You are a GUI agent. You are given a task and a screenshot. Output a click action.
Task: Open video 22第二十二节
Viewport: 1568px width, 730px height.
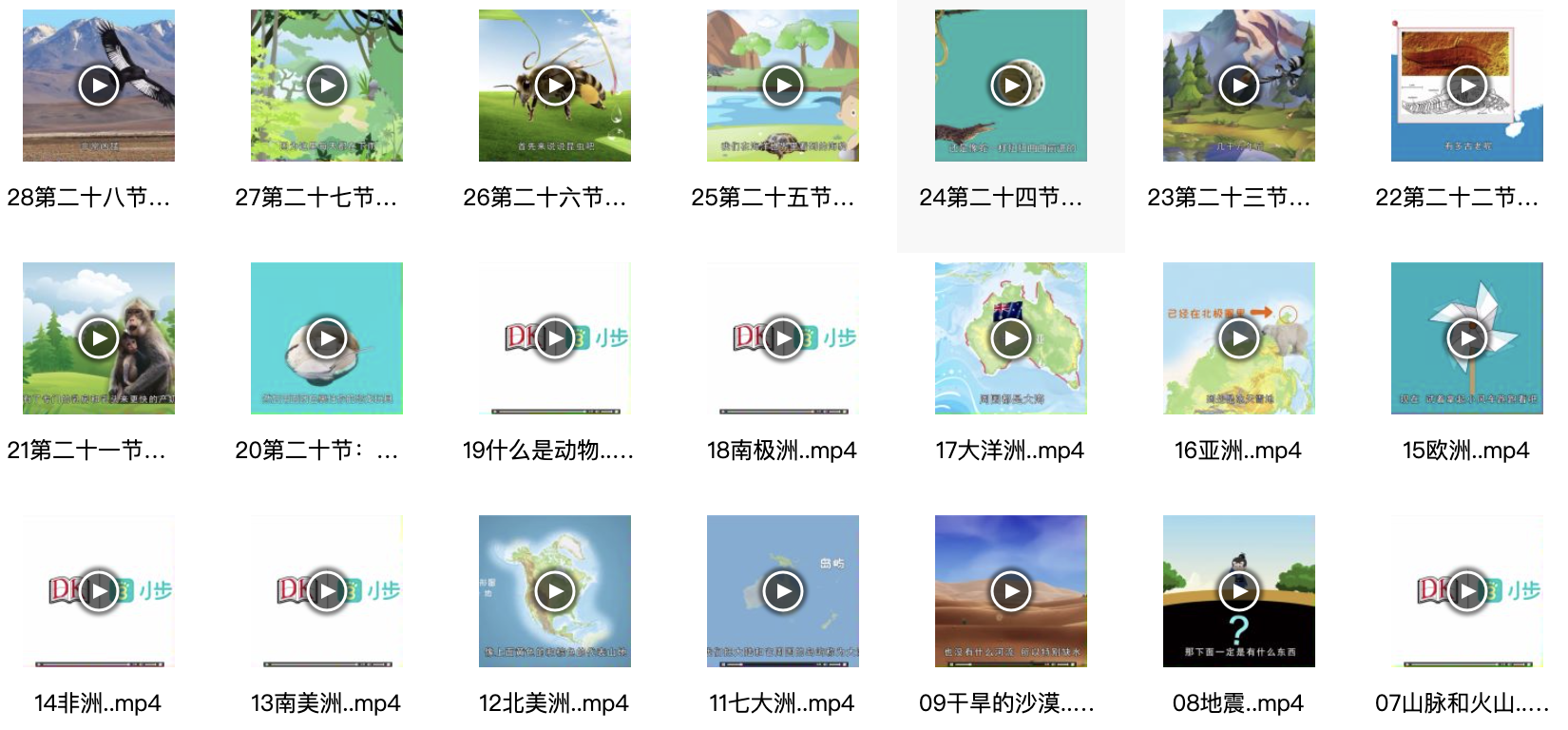pyautogui.click(x=1467, y=86)
